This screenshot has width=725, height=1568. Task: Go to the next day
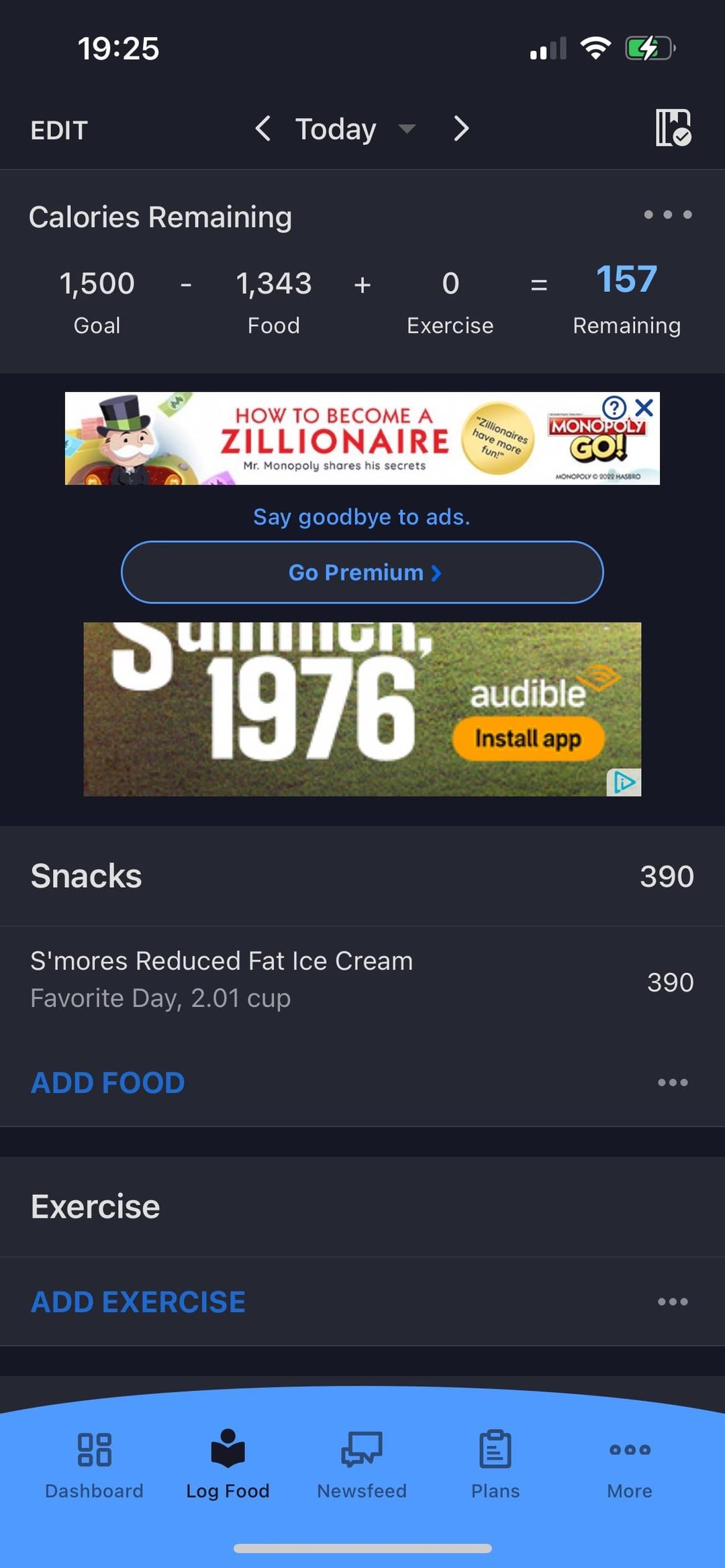(461, 128)
